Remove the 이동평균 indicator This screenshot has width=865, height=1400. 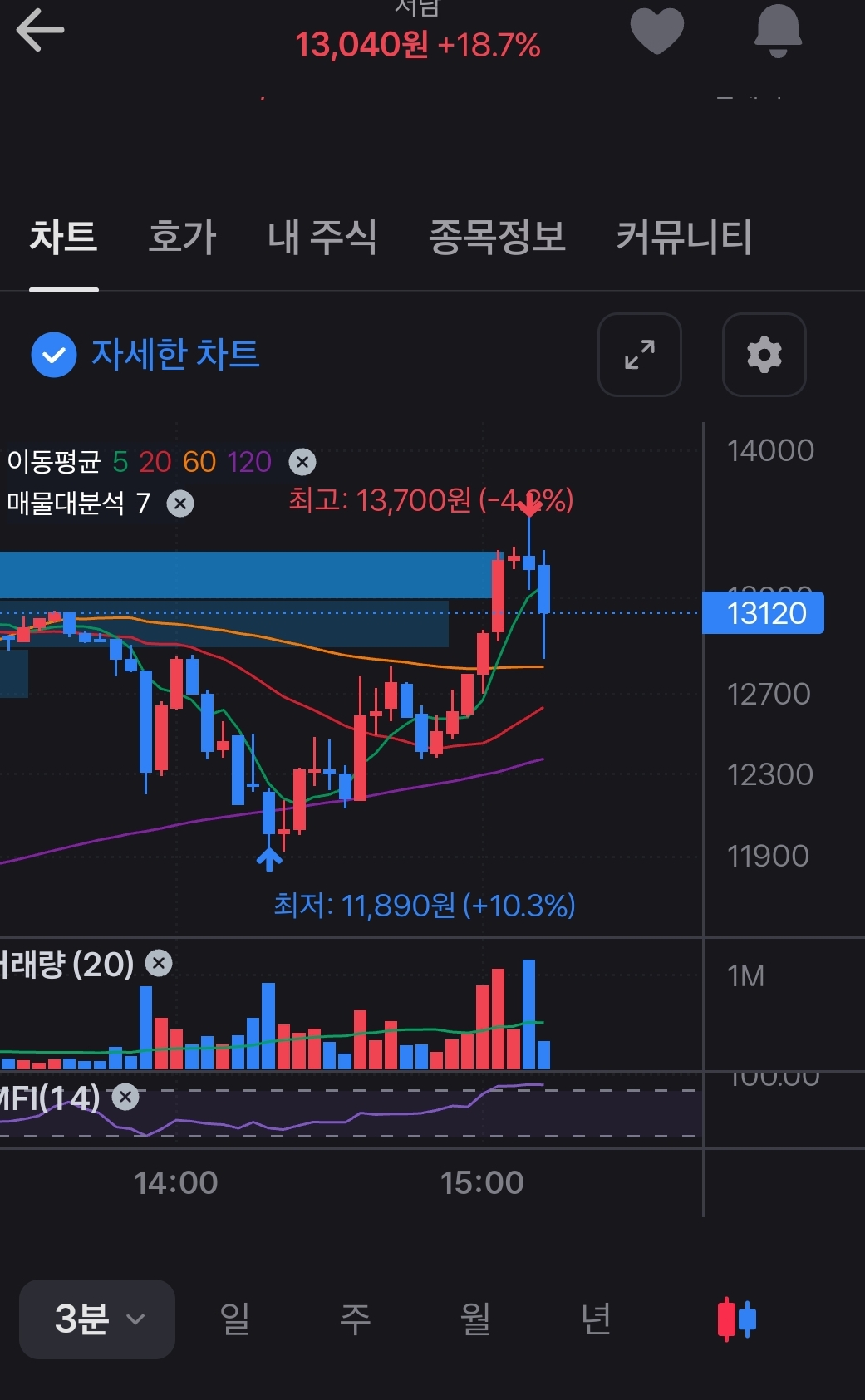pos(302,462)
